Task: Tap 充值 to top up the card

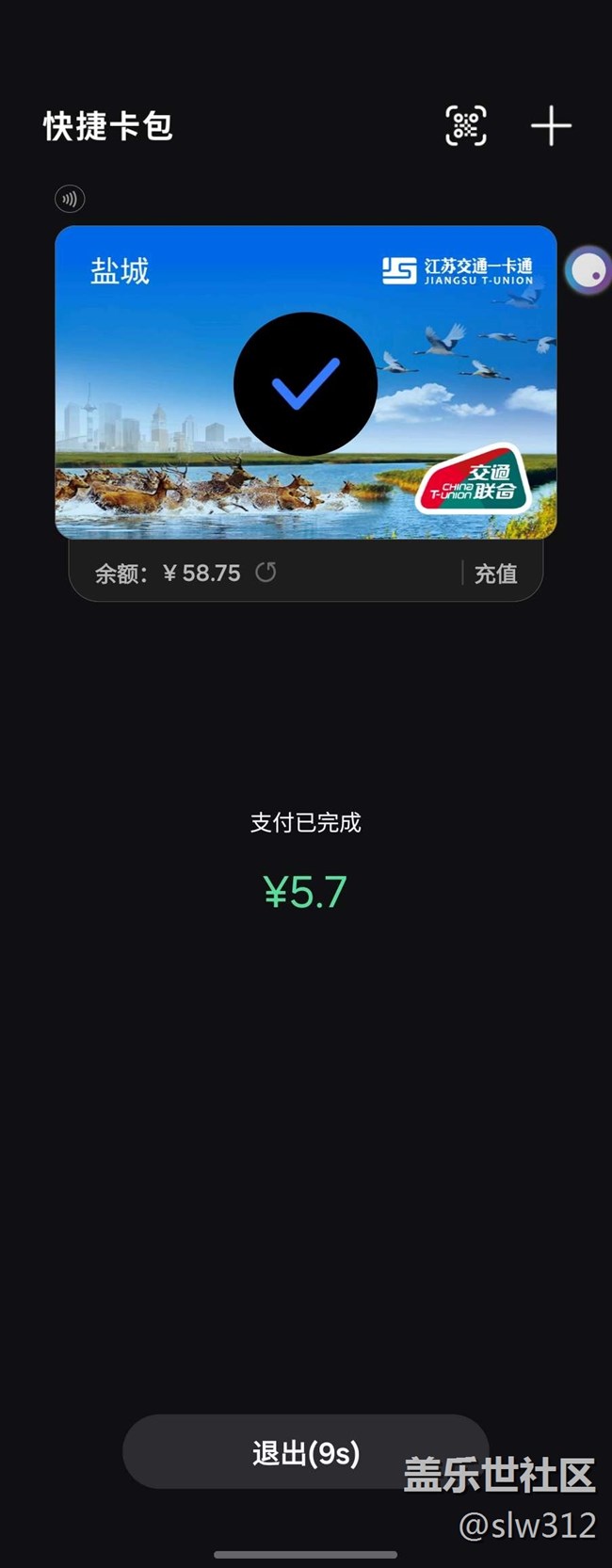Action: point(495,573)
